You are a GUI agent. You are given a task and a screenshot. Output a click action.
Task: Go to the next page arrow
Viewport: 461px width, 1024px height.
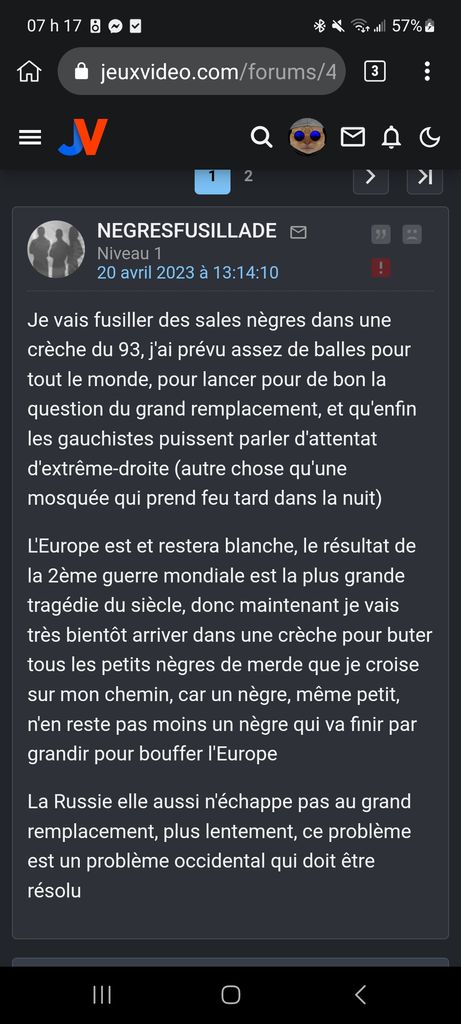pyautogui.click(x=371, y=177)
